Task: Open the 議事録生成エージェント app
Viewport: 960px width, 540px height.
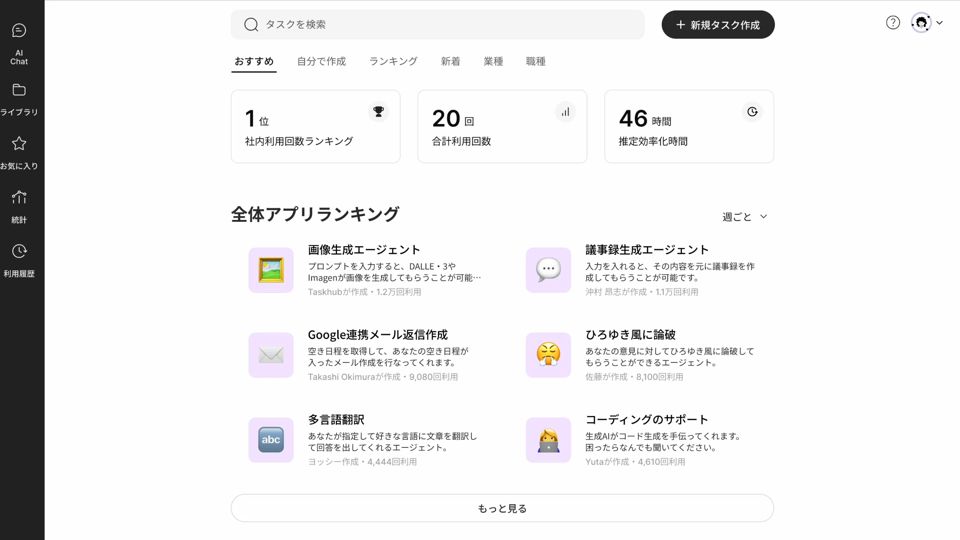Action: click(646, 250)
